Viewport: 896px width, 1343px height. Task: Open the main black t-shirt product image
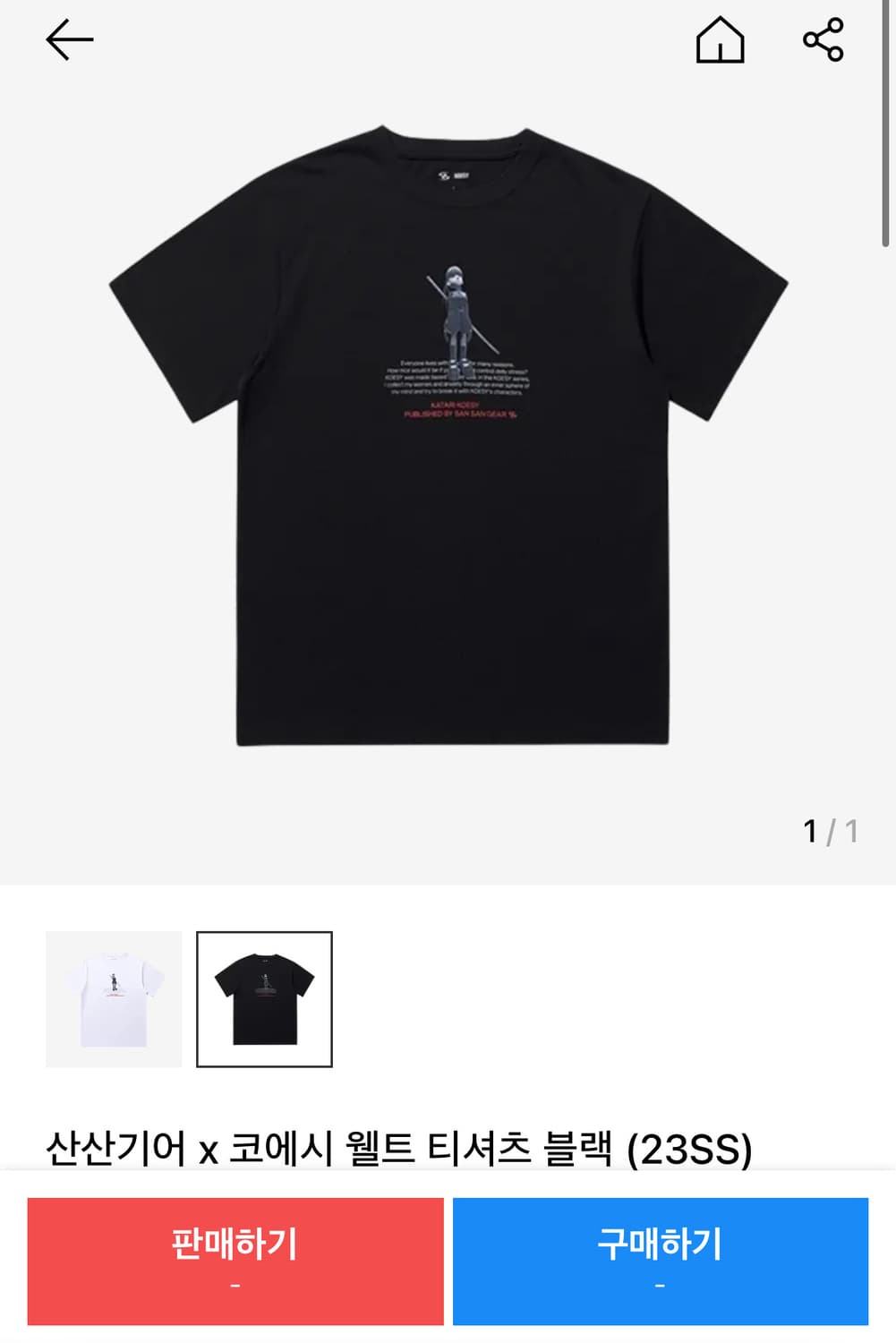pyautogui.click(x=449, y=439)
